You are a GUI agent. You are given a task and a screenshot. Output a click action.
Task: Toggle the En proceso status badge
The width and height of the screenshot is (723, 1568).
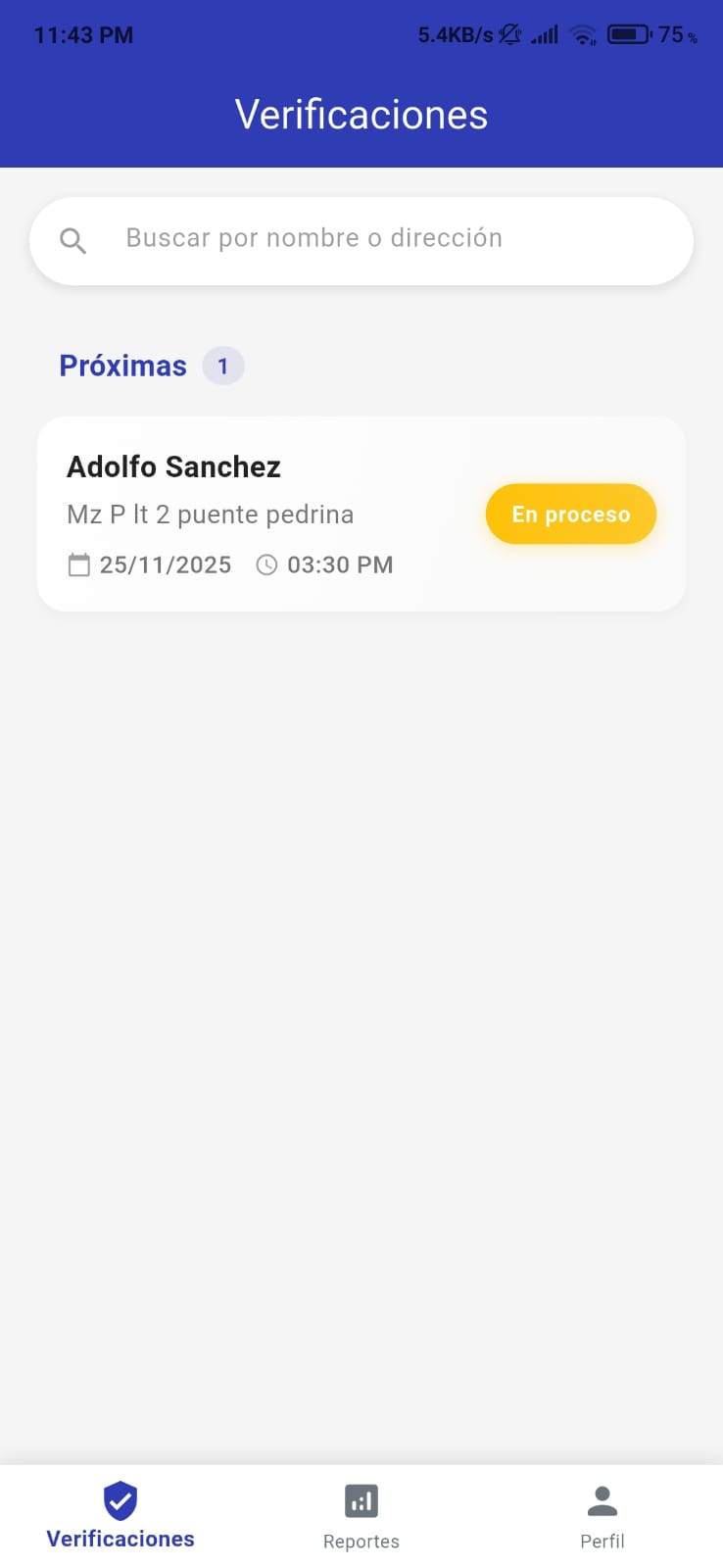point(571,514)
